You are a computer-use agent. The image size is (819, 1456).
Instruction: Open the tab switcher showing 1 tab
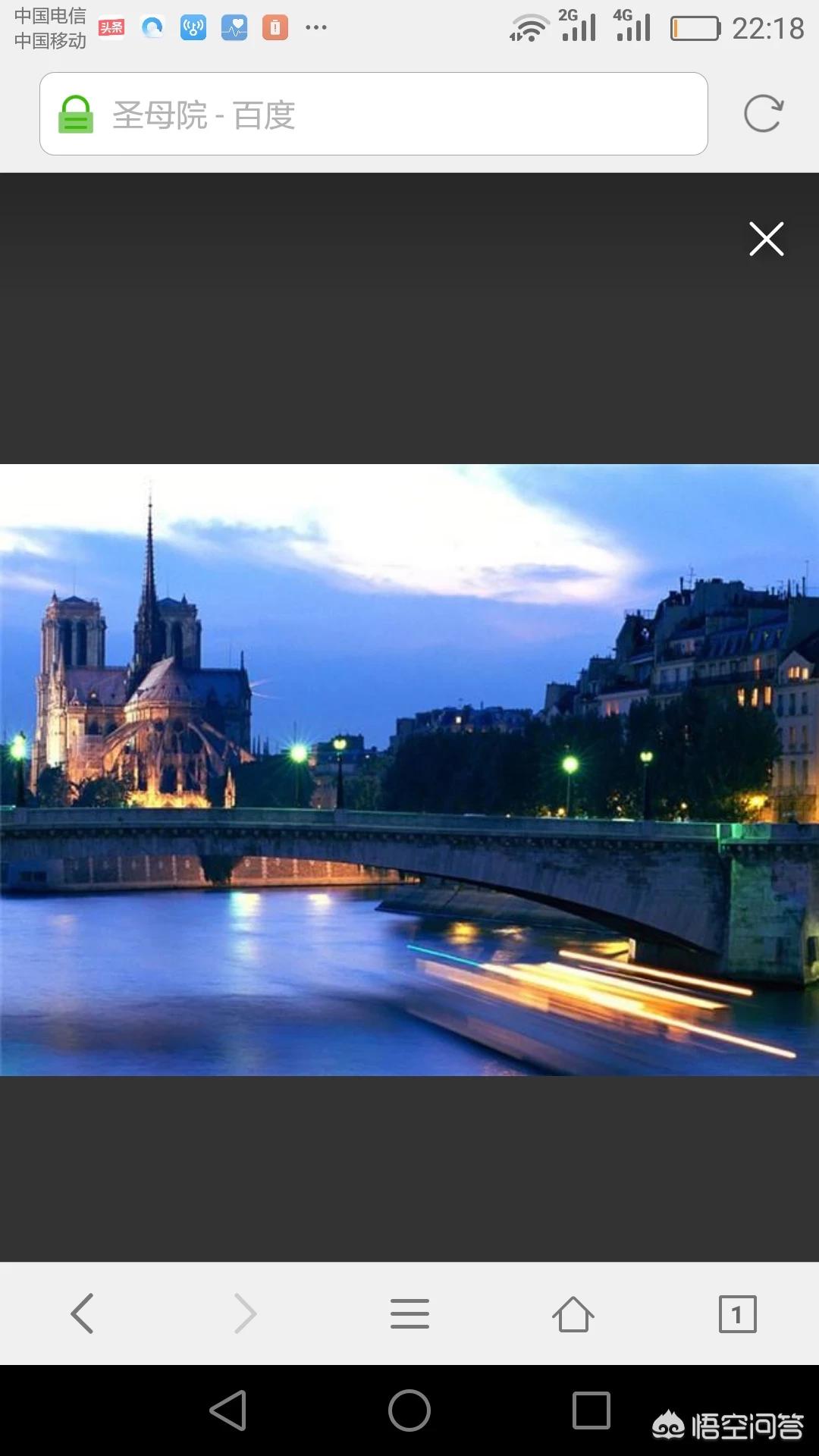(737, 1313)
